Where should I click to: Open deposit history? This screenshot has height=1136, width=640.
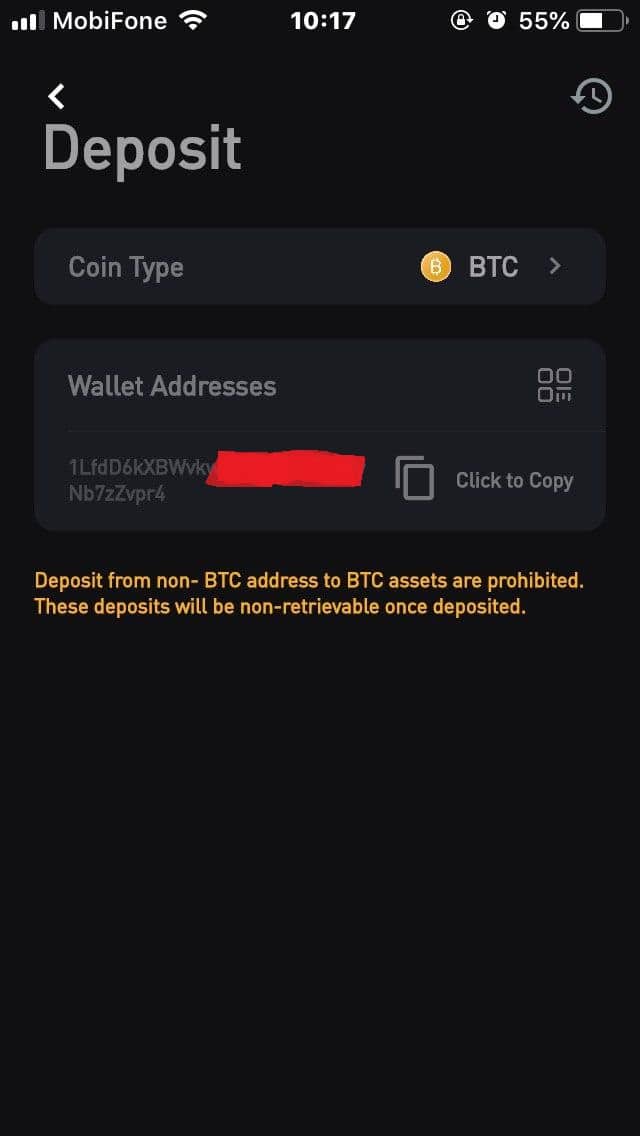point(591,96)
